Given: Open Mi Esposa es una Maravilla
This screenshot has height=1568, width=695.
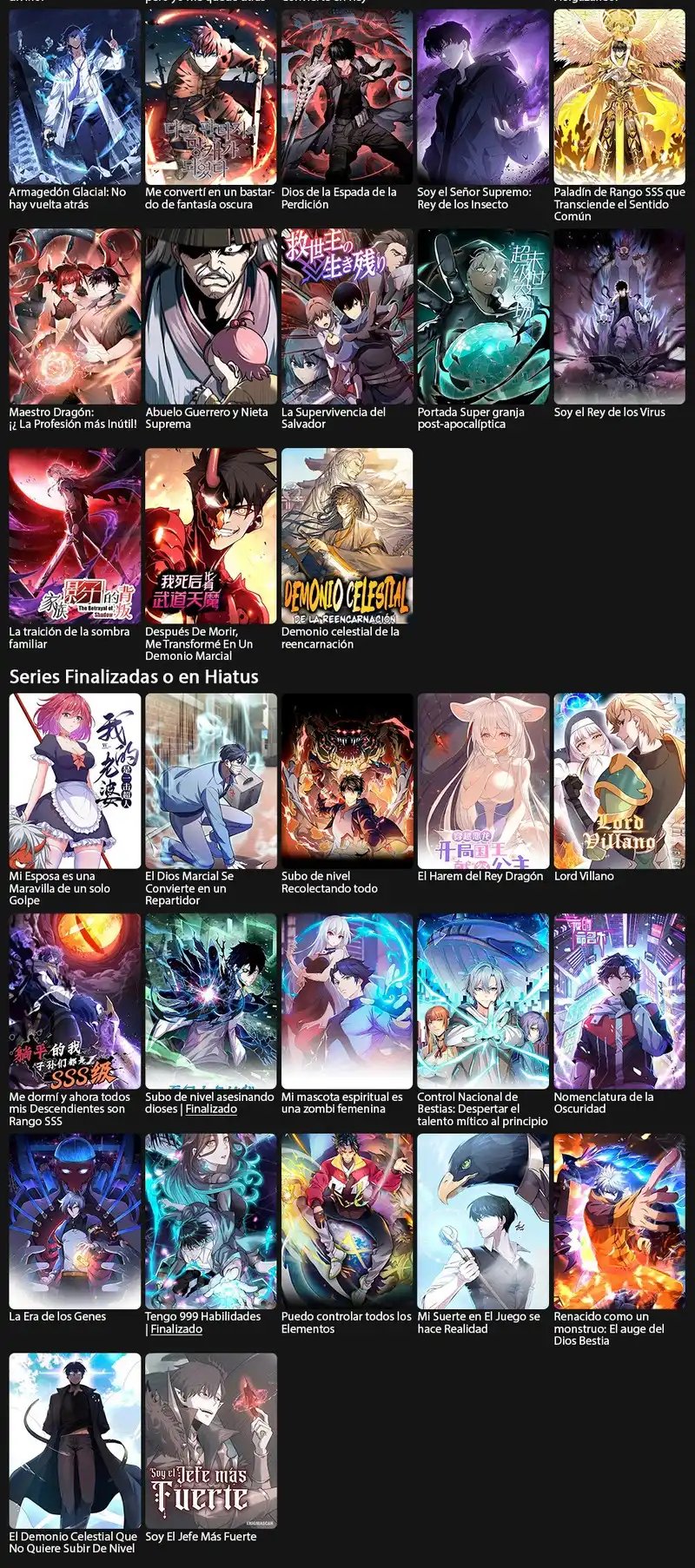Looking at the screenshot, I should (x=75, y=781).
